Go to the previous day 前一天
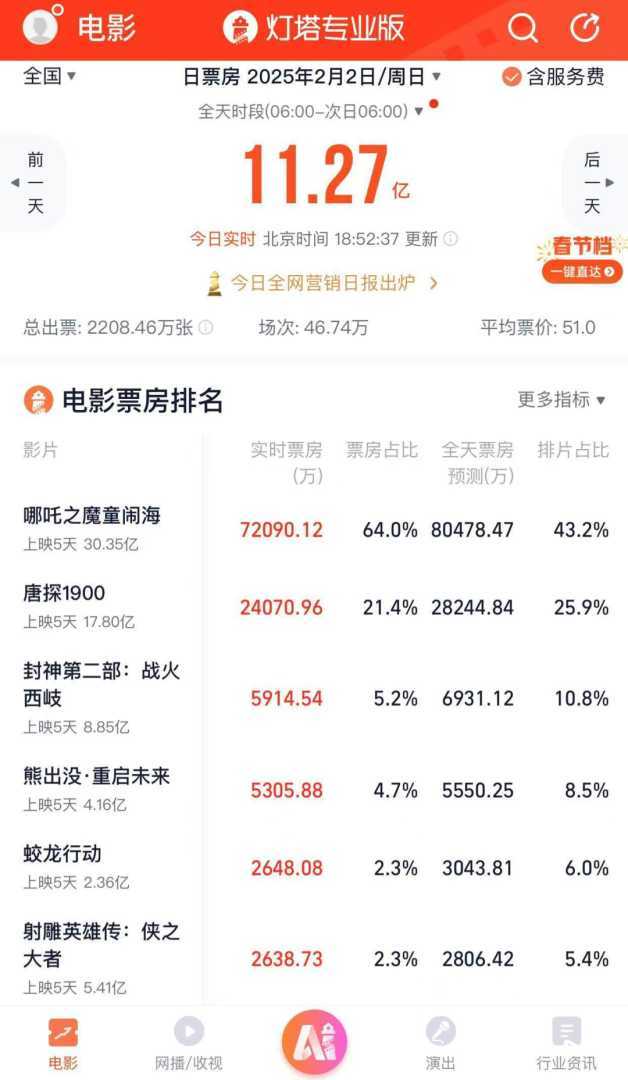Viewport: 628px width, 1080px height. pyautogui.click(x=31, y=183)
